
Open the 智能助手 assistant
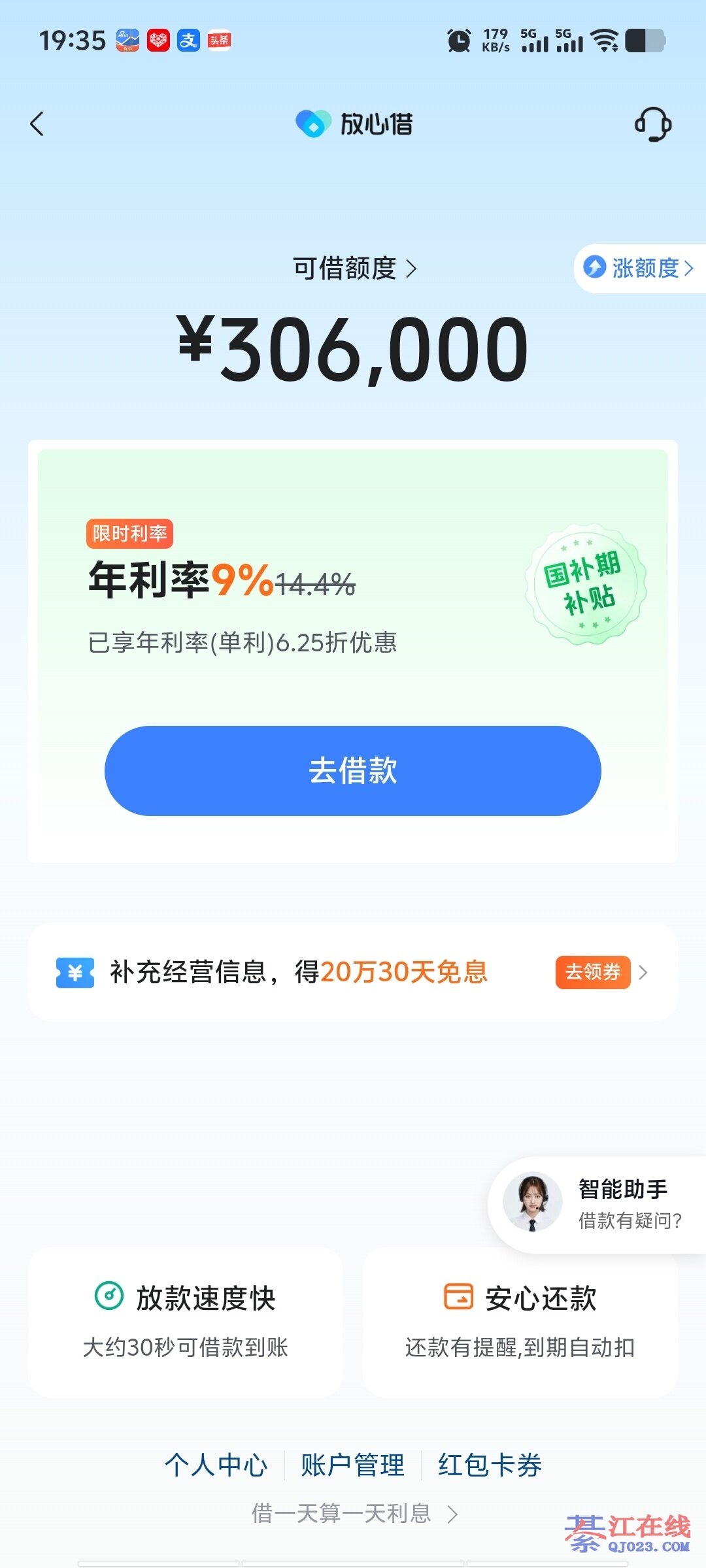(596, 1203)
